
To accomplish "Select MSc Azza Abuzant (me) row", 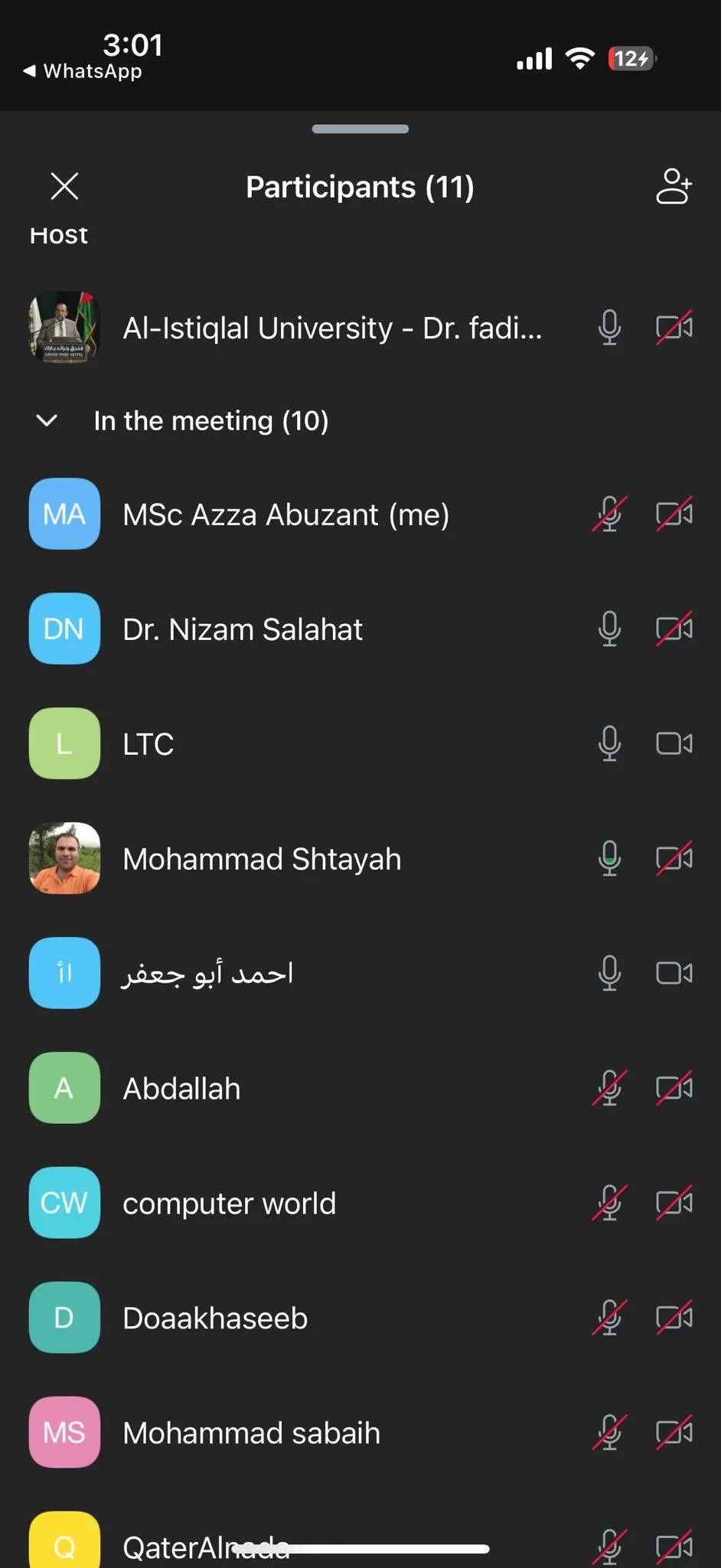I will [x=285, y=514].
